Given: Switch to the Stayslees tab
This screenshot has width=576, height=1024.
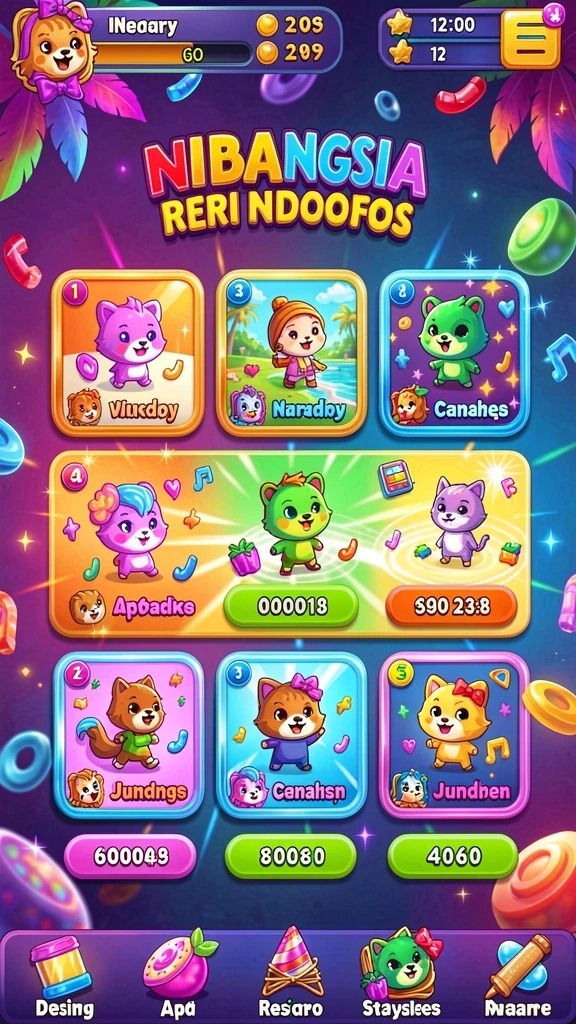Looking at the screenshot, I should [401, 976].
